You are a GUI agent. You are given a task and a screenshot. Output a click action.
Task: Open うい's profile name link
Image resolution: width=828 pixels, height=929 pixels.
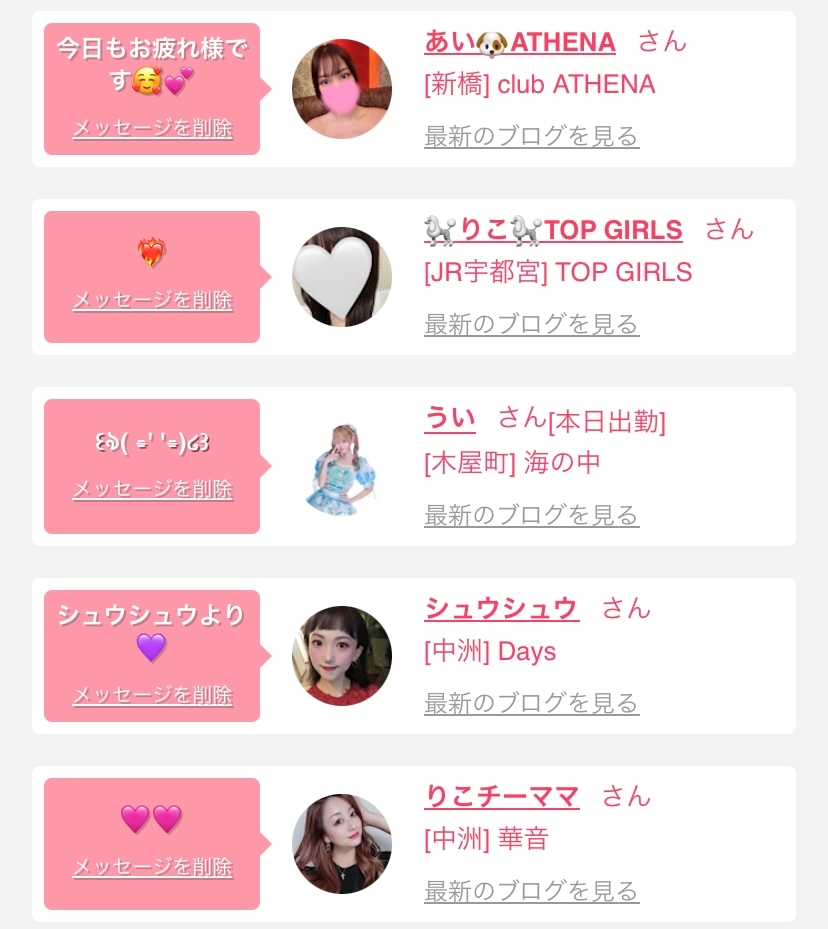pyautogui.click(x=450, y=418)
